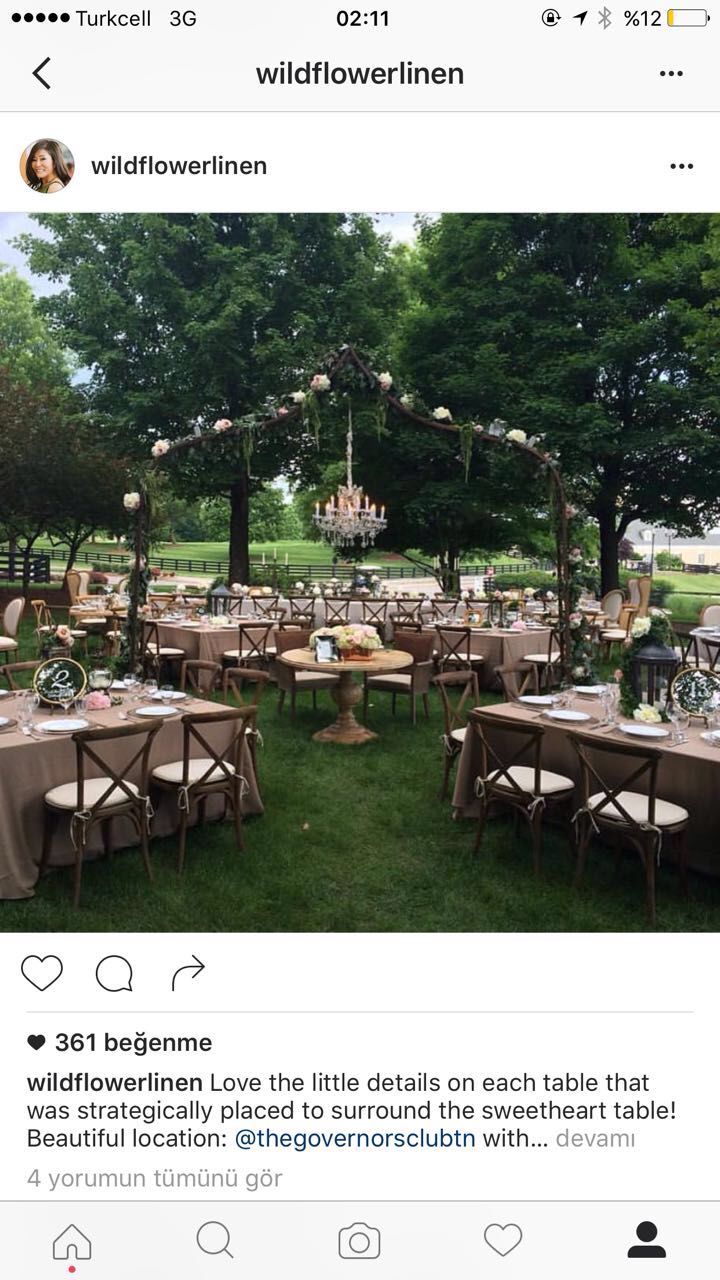720x1280 pixels.
Task: Comment on the post via speech bubble
Action: [x=114, y=972]
